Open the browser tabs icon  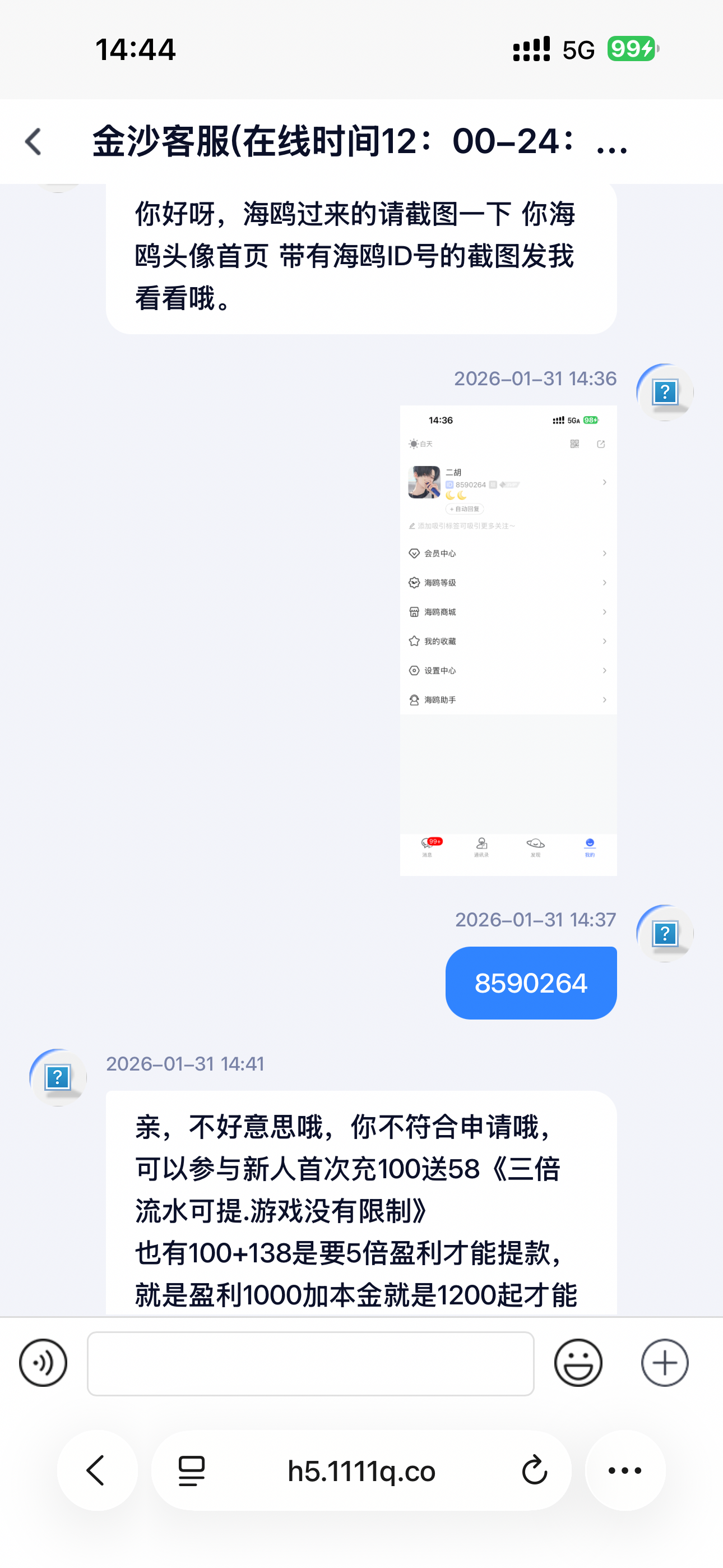[192, 1470]
